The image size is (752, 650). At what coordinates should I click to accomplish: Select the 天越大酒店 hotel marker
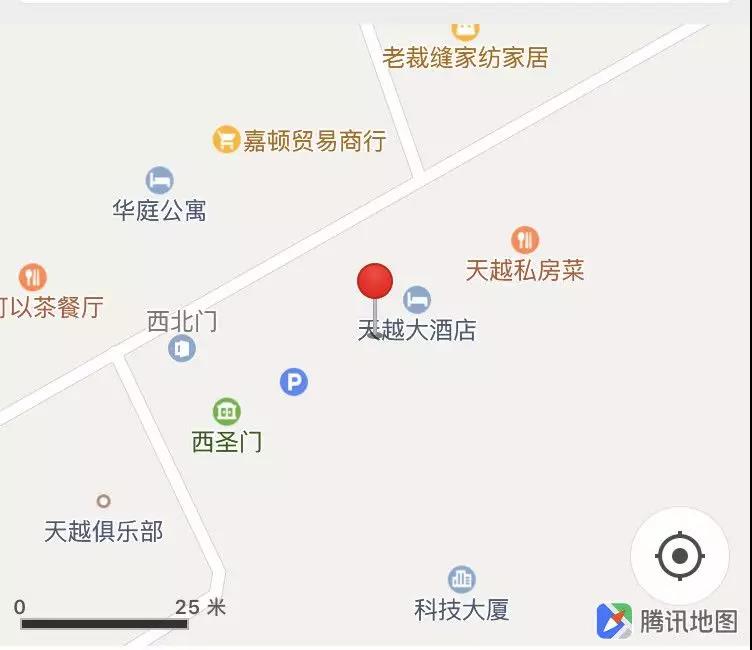click(x=417, y=299)
